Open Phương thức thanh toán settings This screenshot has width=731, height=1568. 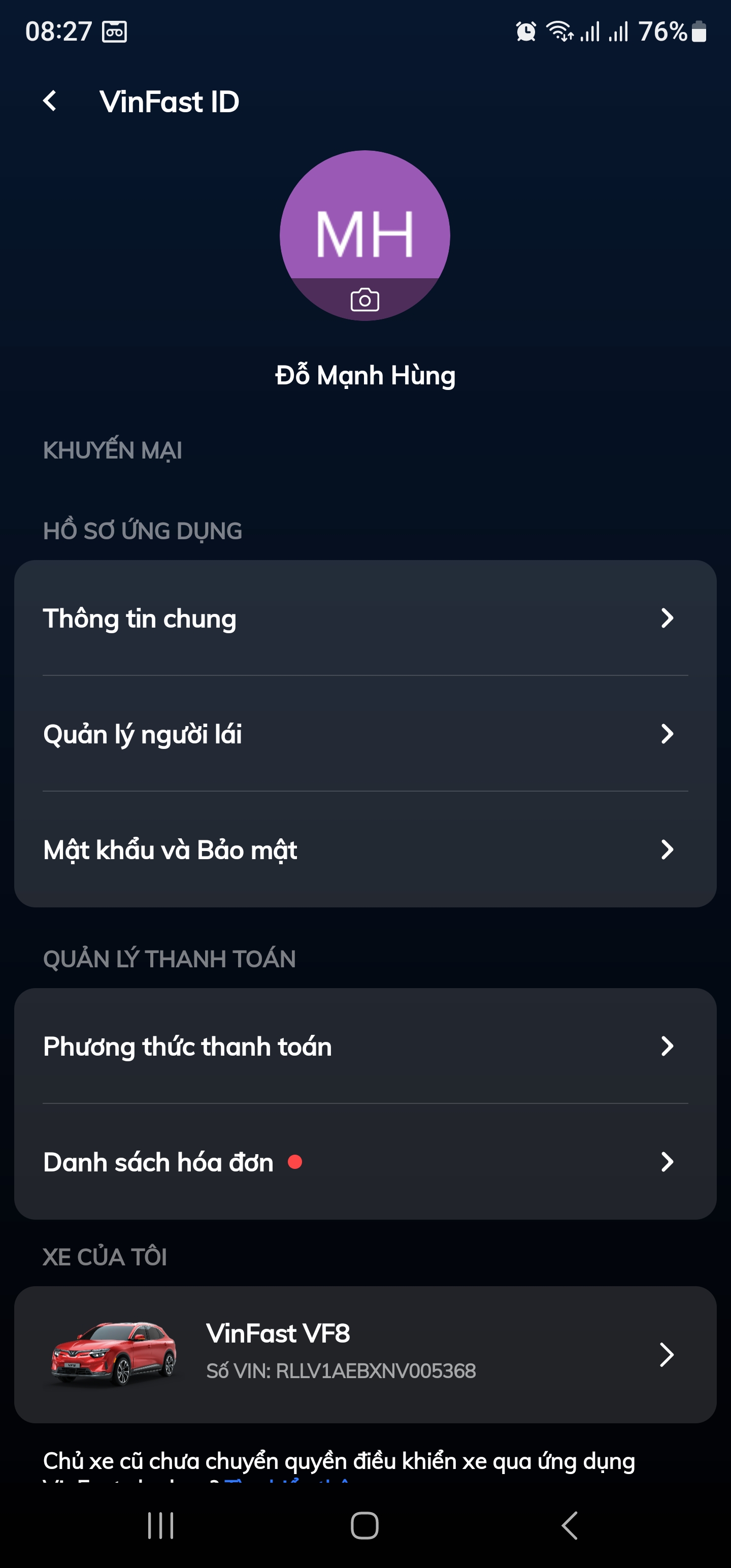[186, 1047]
